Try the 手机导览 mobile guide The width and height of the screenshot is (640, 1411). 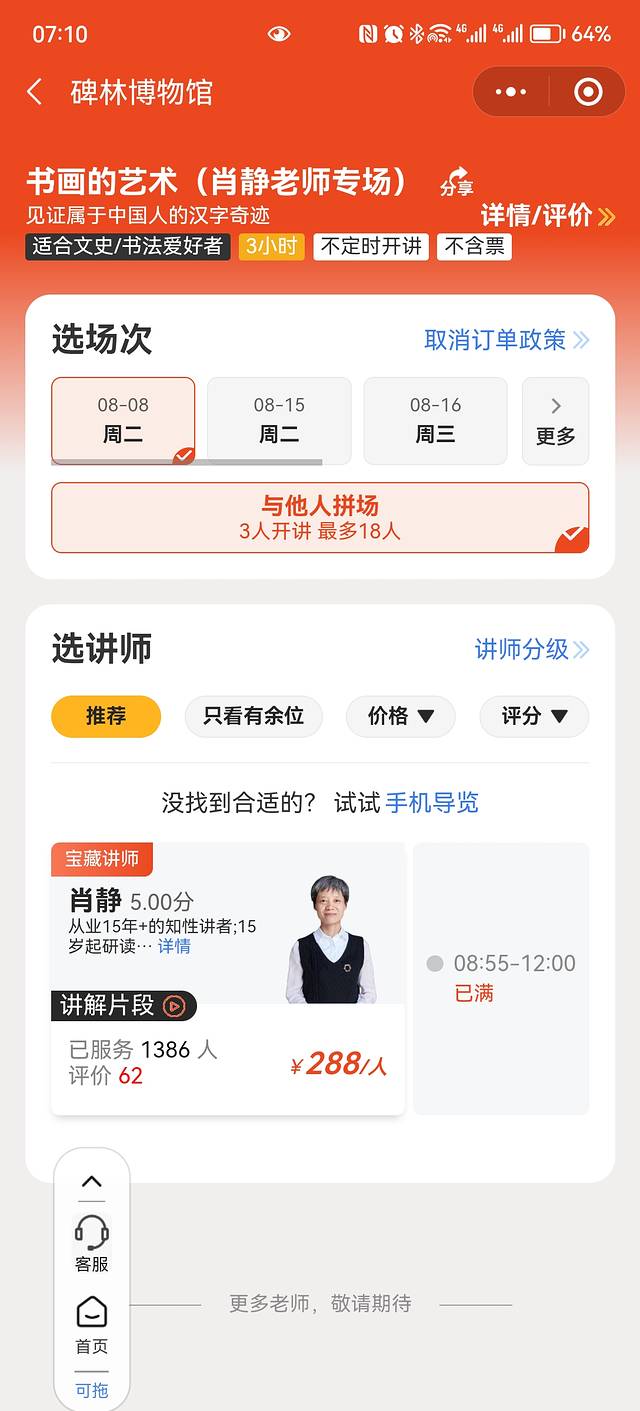pos(432,802)
